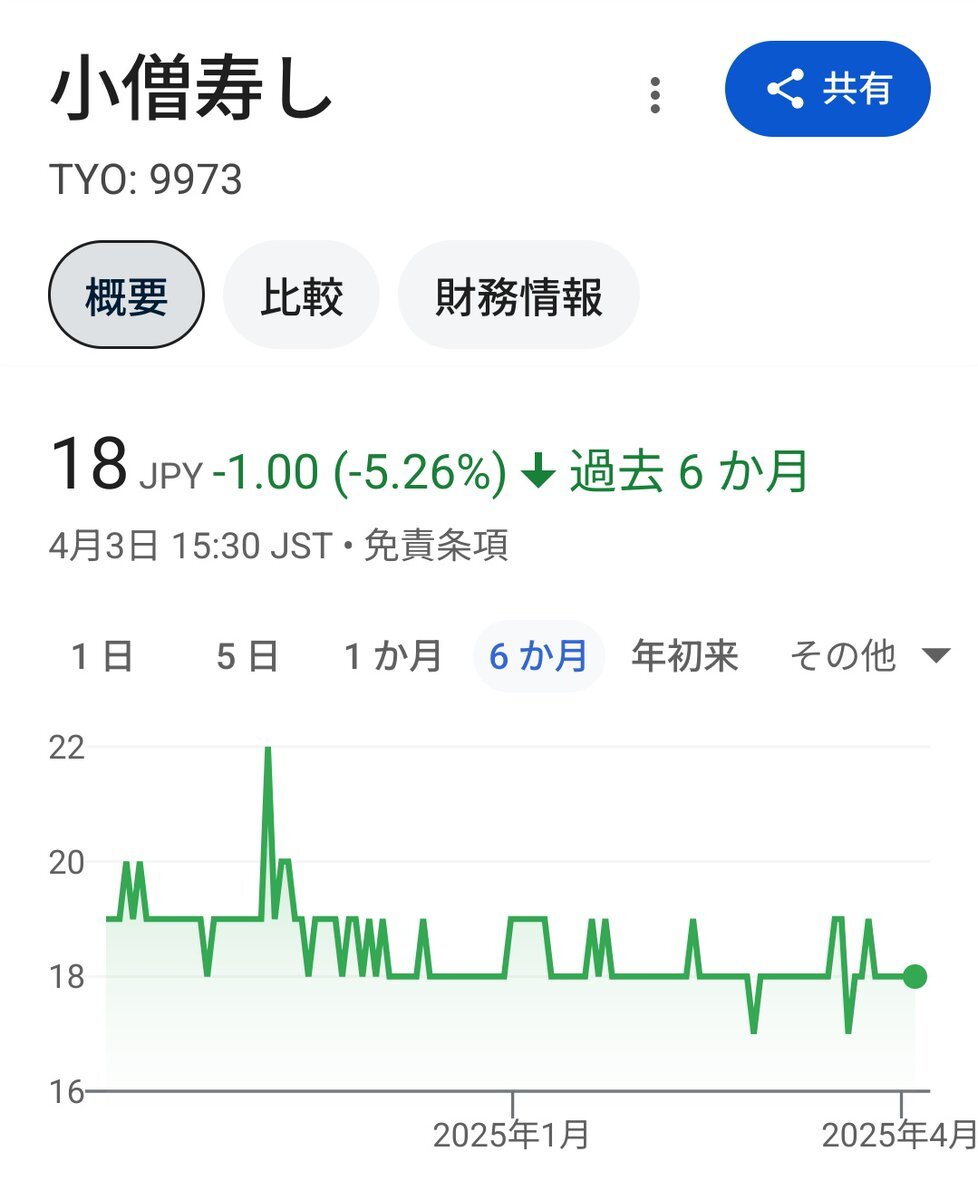Click the 2022 peak spike on chart
Image resolution: width=978 pixels, height=1200 pixels.
pos(267,748)
